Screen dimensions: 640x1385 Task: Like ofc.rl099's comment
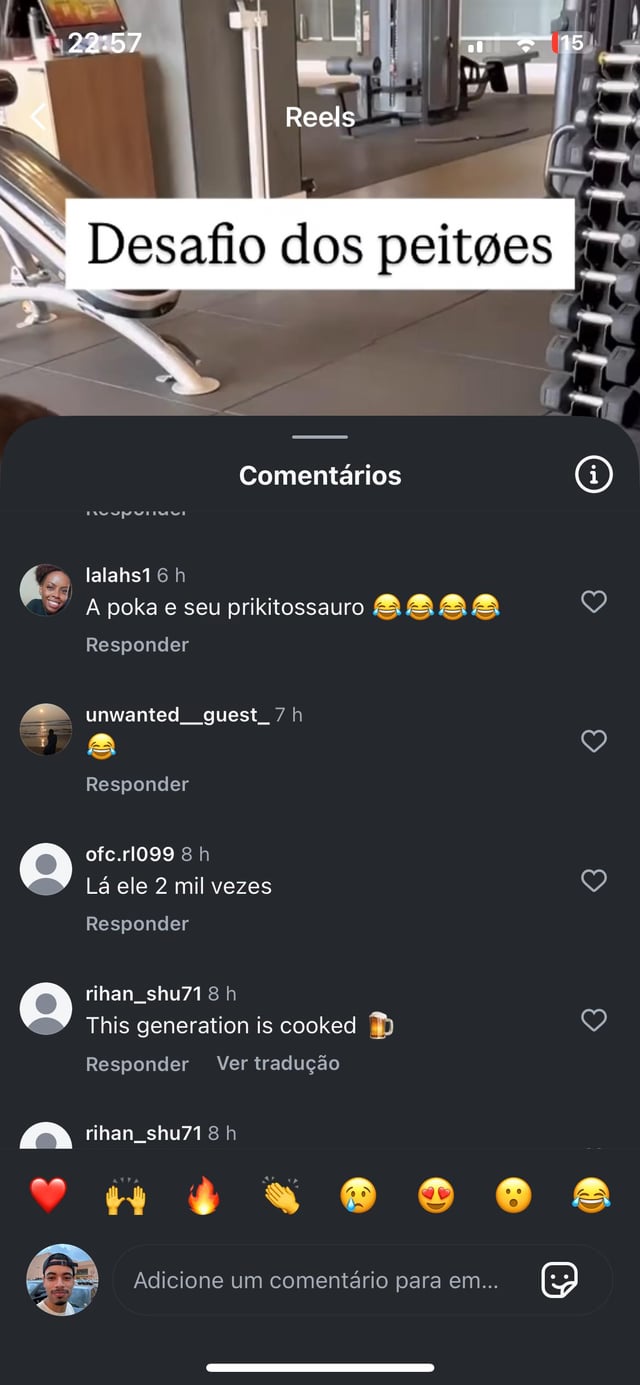594,880
